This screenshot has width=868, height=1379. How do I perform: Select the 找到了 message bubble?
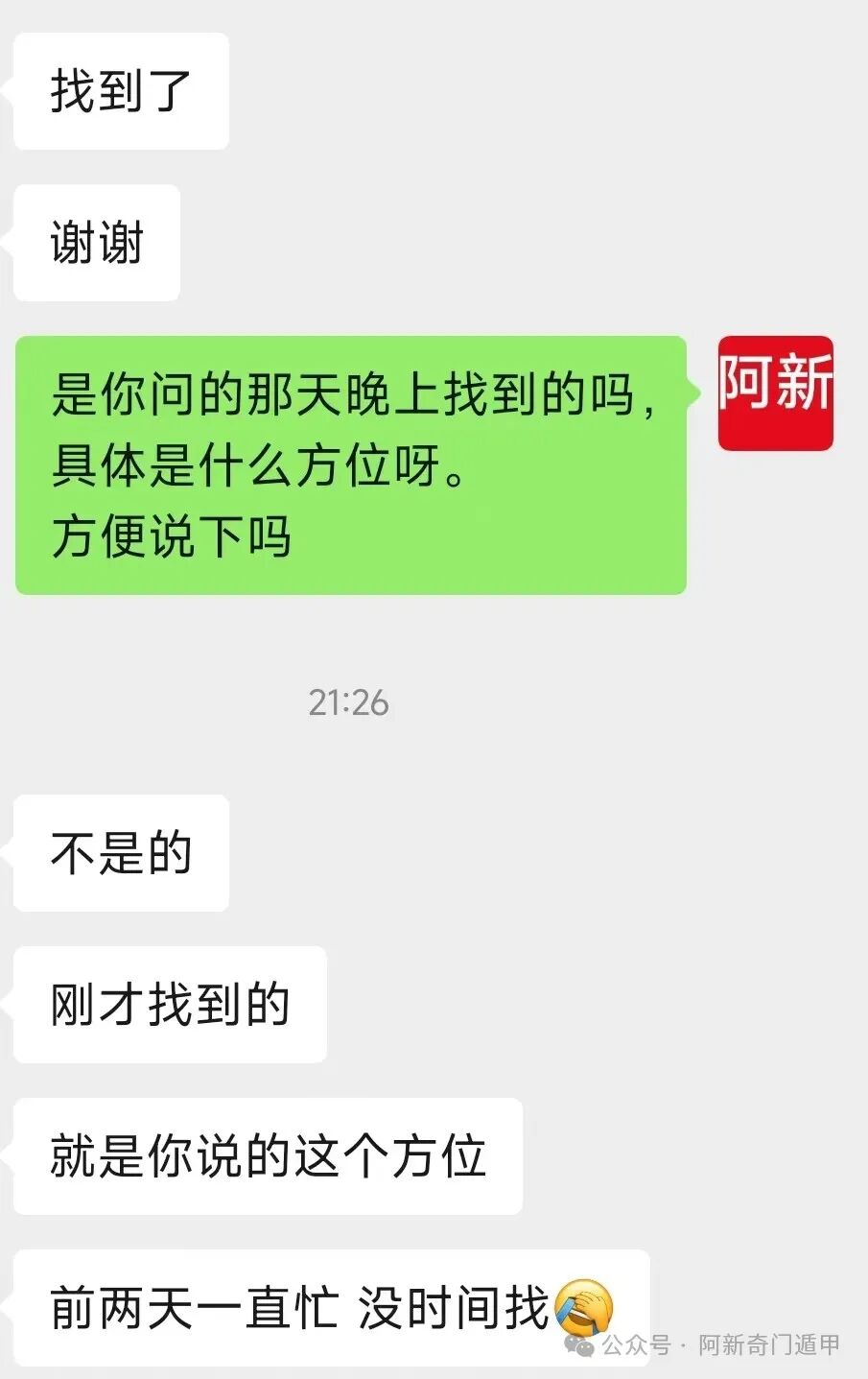point(120,90)
